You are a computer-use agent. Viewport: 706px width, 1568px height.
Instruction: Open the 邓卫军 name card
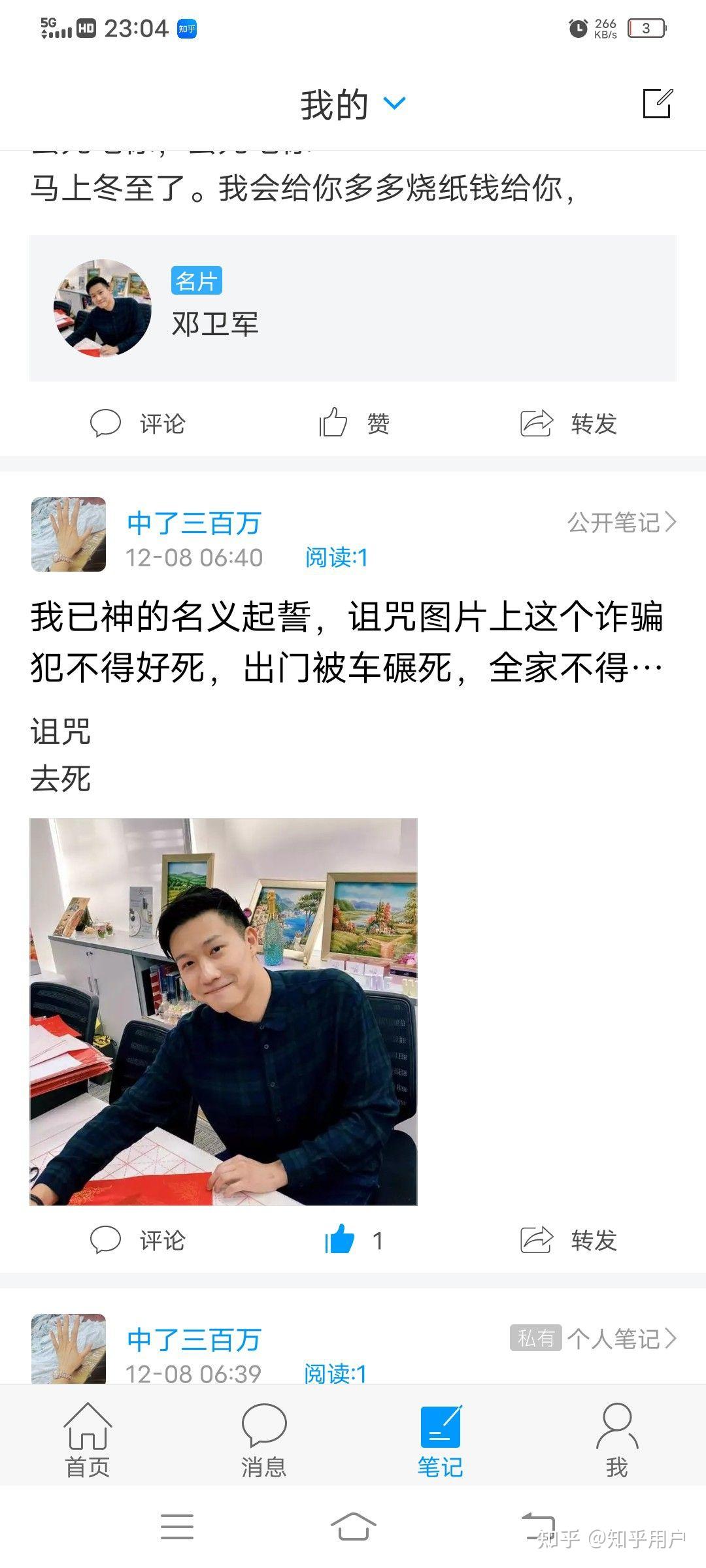(353, 308)
